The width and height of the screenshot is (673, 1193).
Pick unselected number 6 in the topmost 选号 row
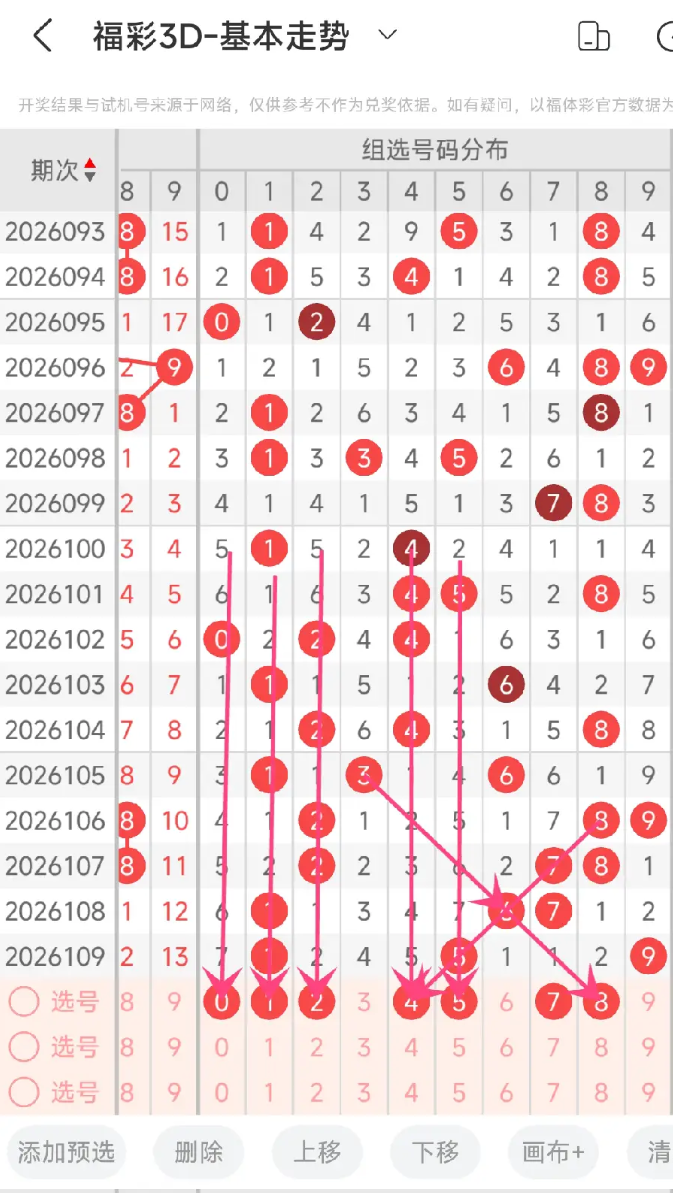click(506, 1002)
